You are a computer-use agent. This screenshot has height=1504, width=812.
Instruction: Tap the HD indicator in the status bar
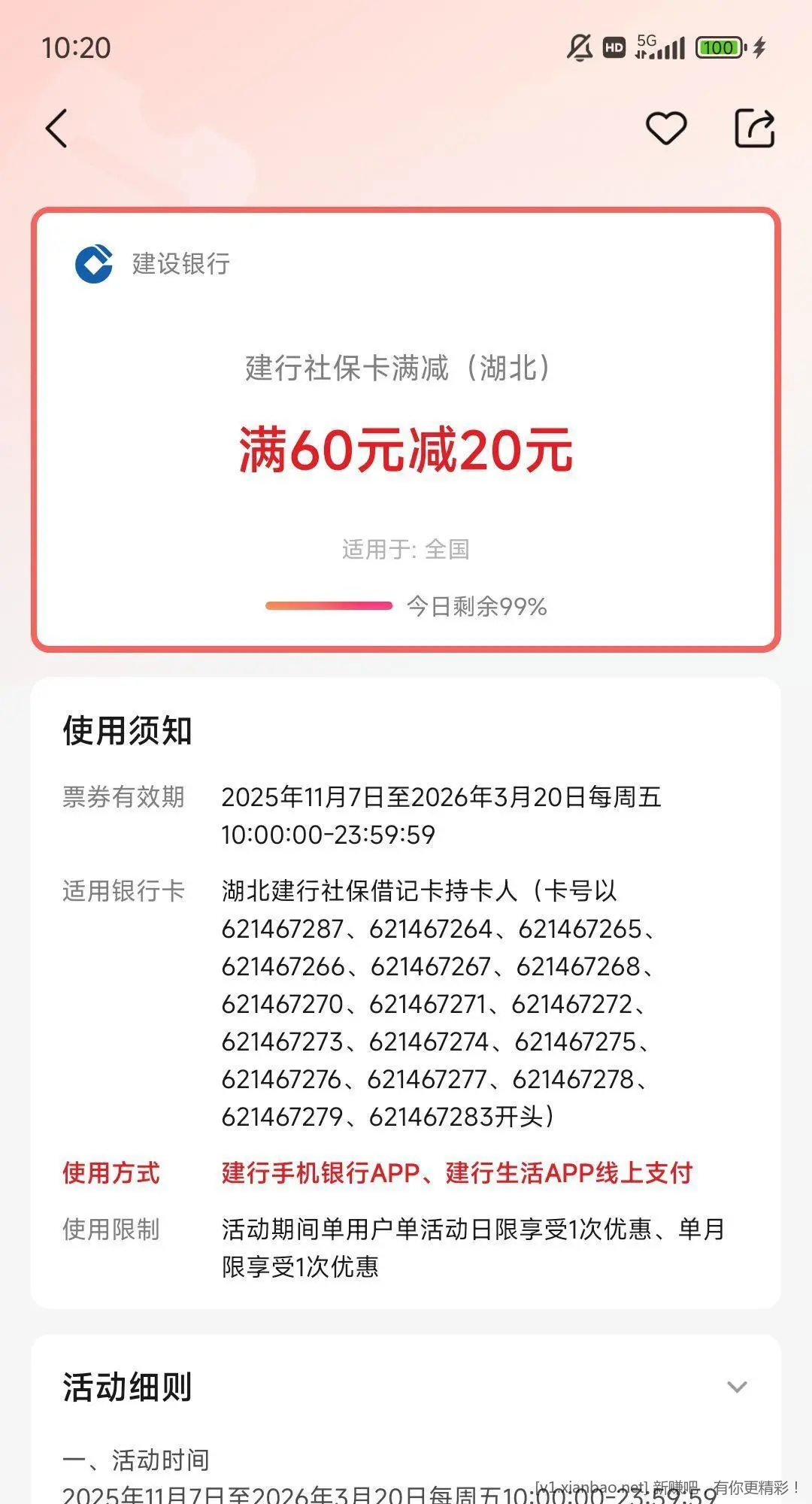pyautogui.click(x=614, y=47)
